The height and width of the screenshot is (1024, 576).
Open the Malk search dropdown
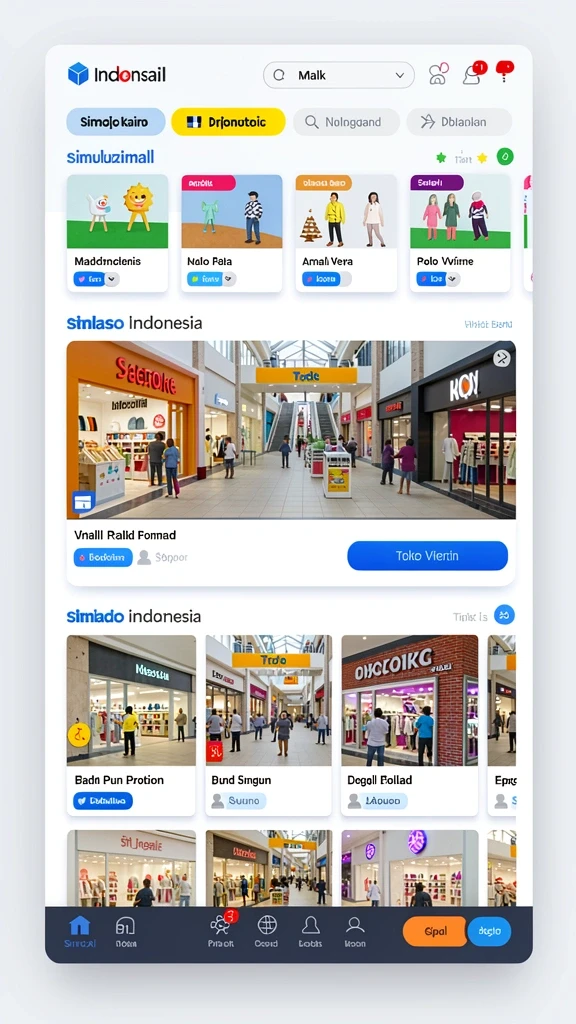pos(338,75)
